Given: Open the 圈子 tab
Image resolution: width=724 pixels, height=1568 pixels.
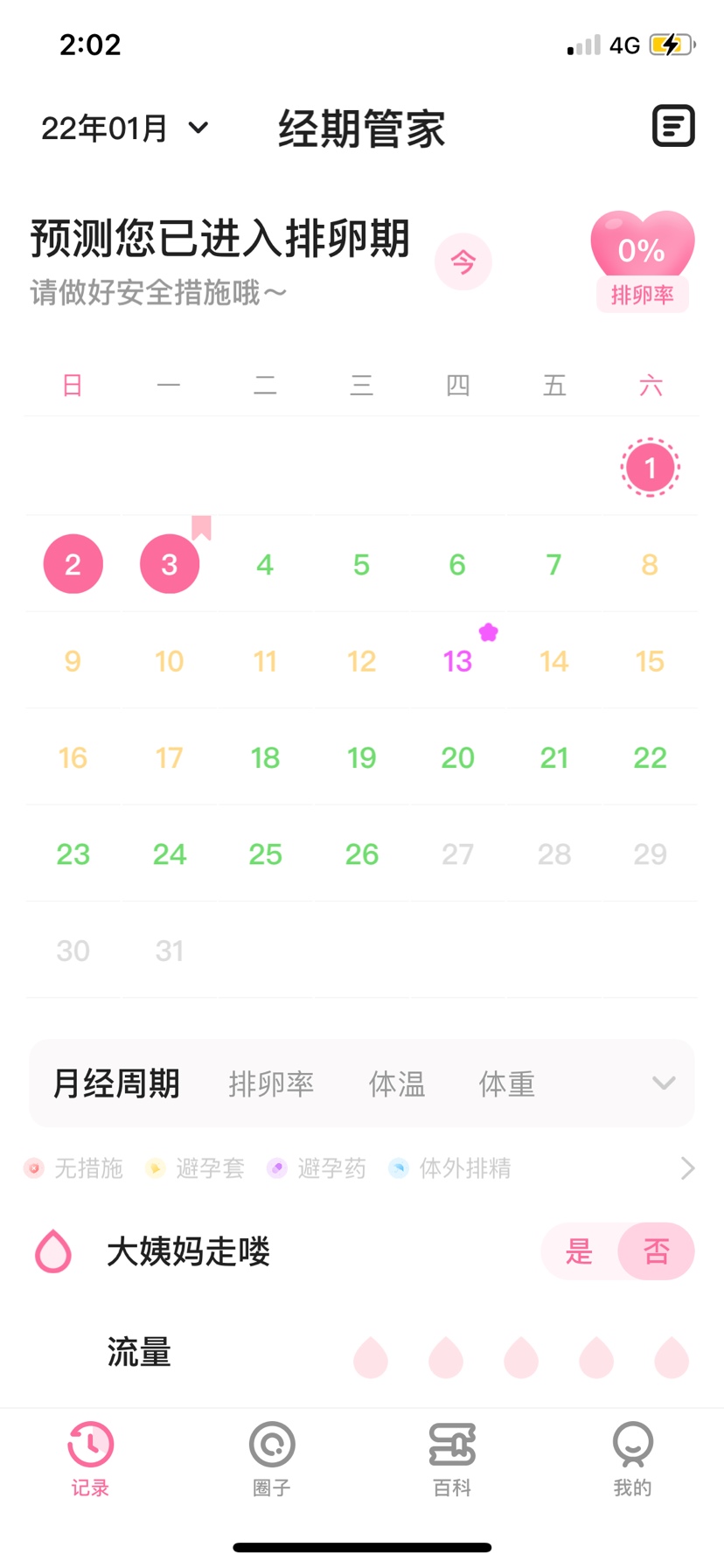Looking at the screenshot, I should pos(272,1457).
